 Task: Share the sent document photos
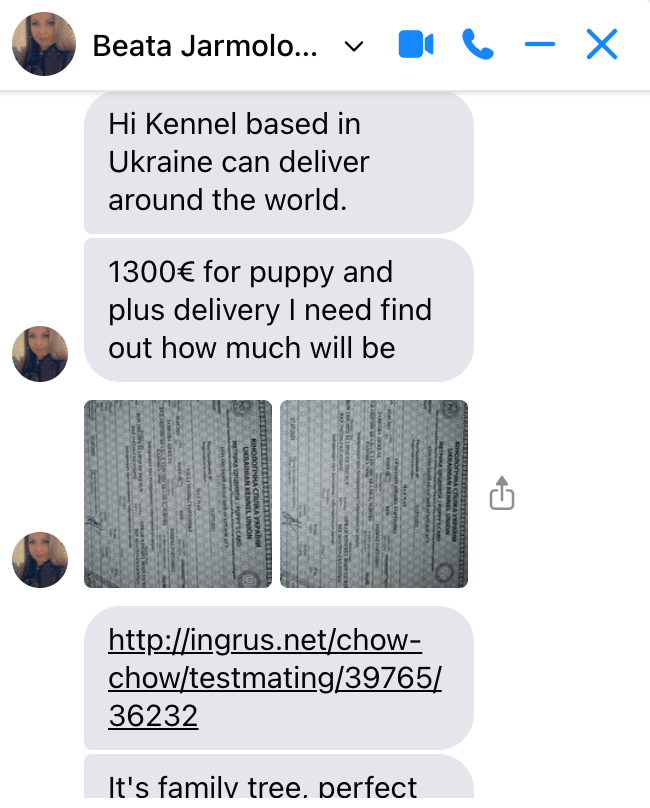point(502,494)
